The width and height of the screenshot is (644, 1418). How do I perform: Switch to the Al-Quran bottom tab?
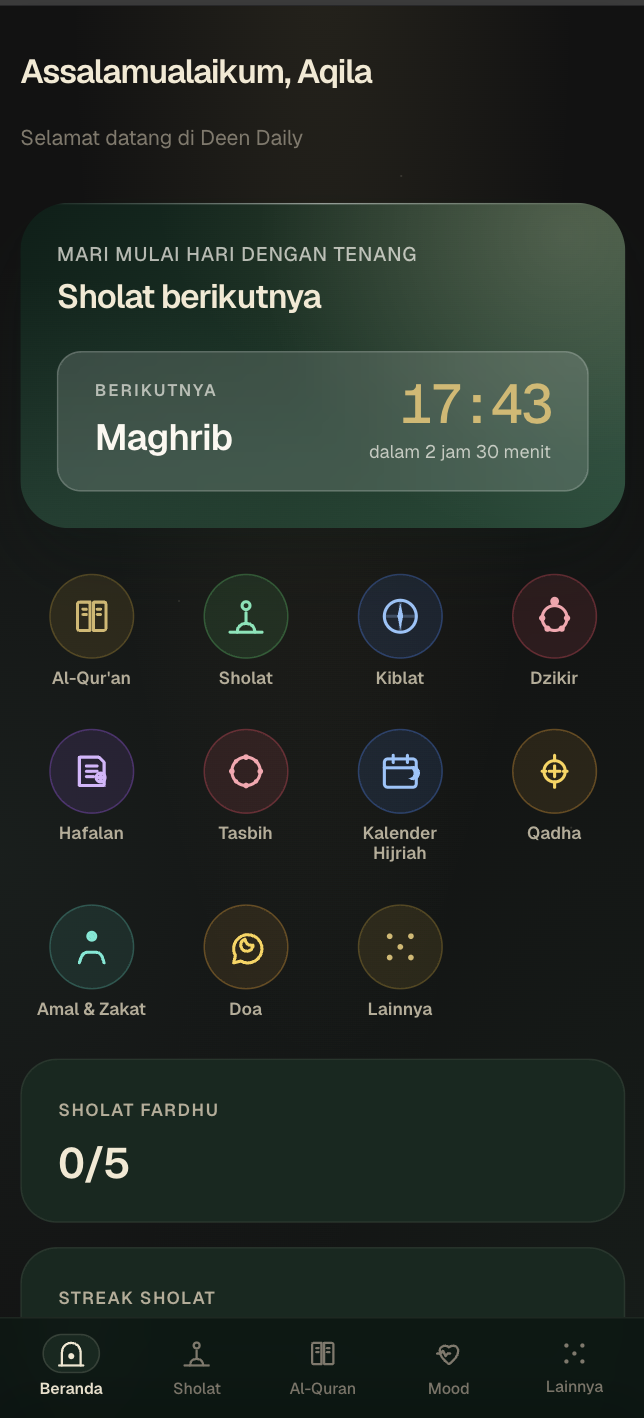click(x=322, y=1366)
